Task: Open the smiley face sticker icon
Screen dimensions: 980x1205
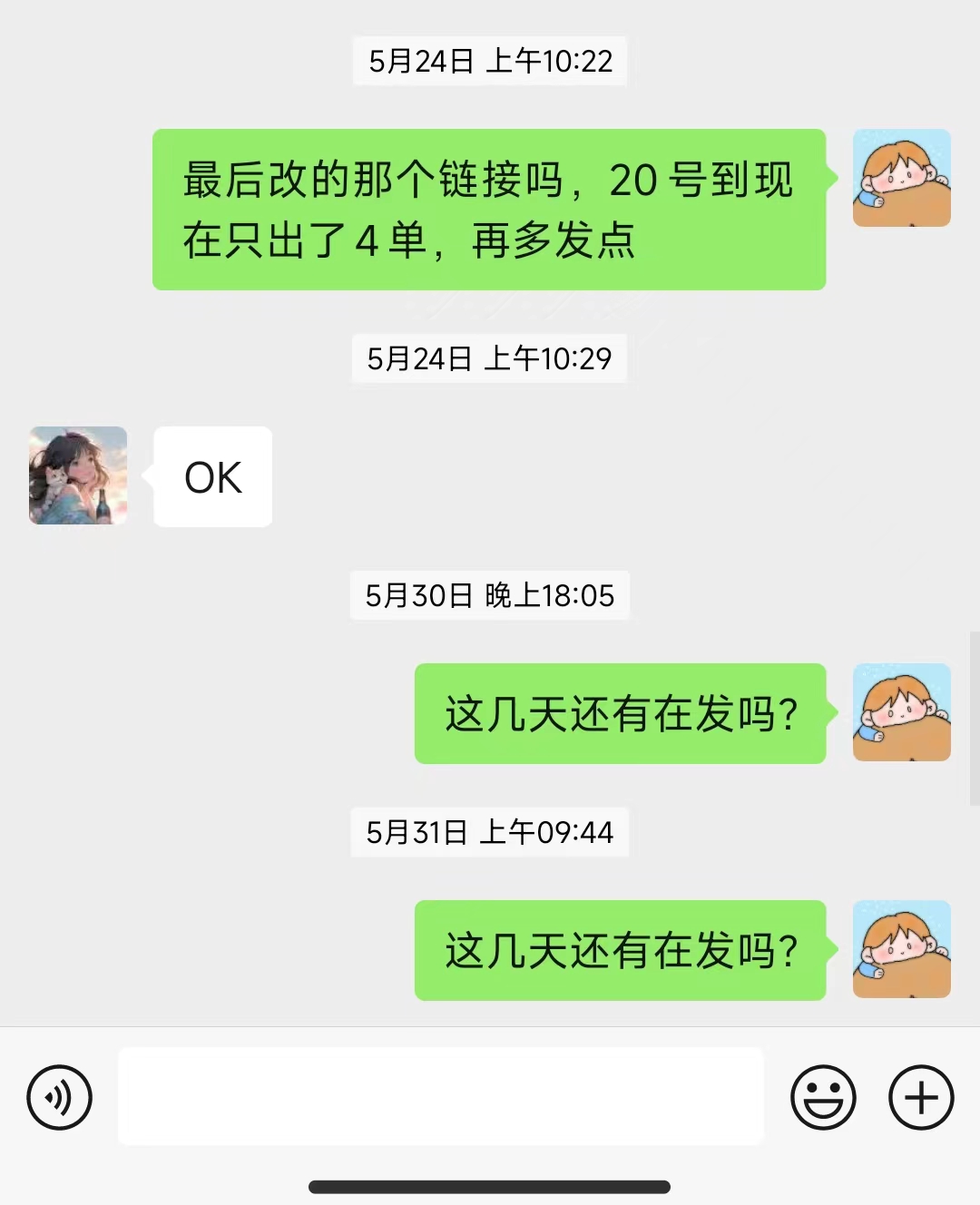Action: tap(823, 1097)
